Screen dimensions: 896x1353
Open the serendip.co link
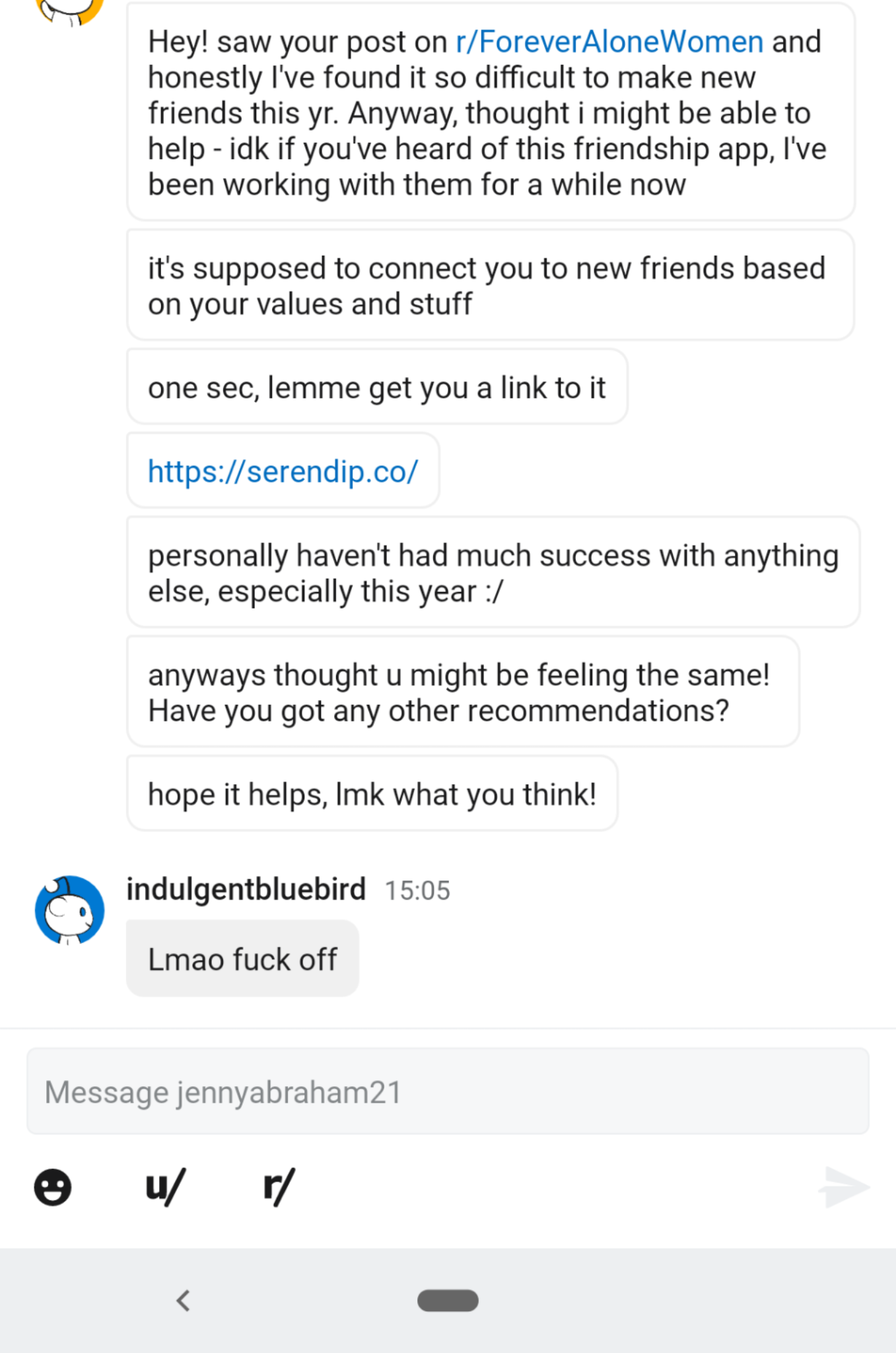pos(282,470)
